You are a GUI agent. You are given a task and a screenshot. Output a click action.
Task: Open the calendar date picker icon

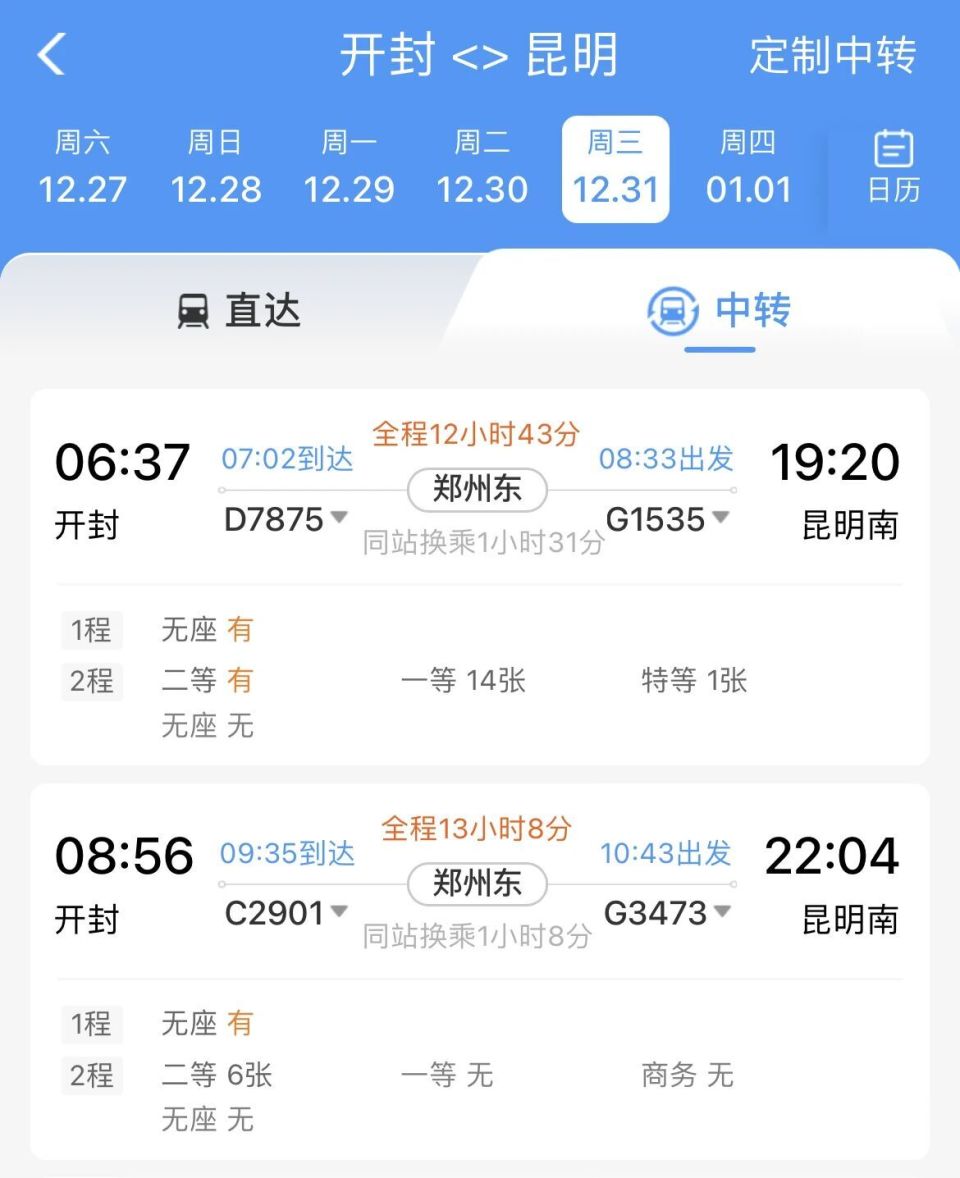(891, 165)
